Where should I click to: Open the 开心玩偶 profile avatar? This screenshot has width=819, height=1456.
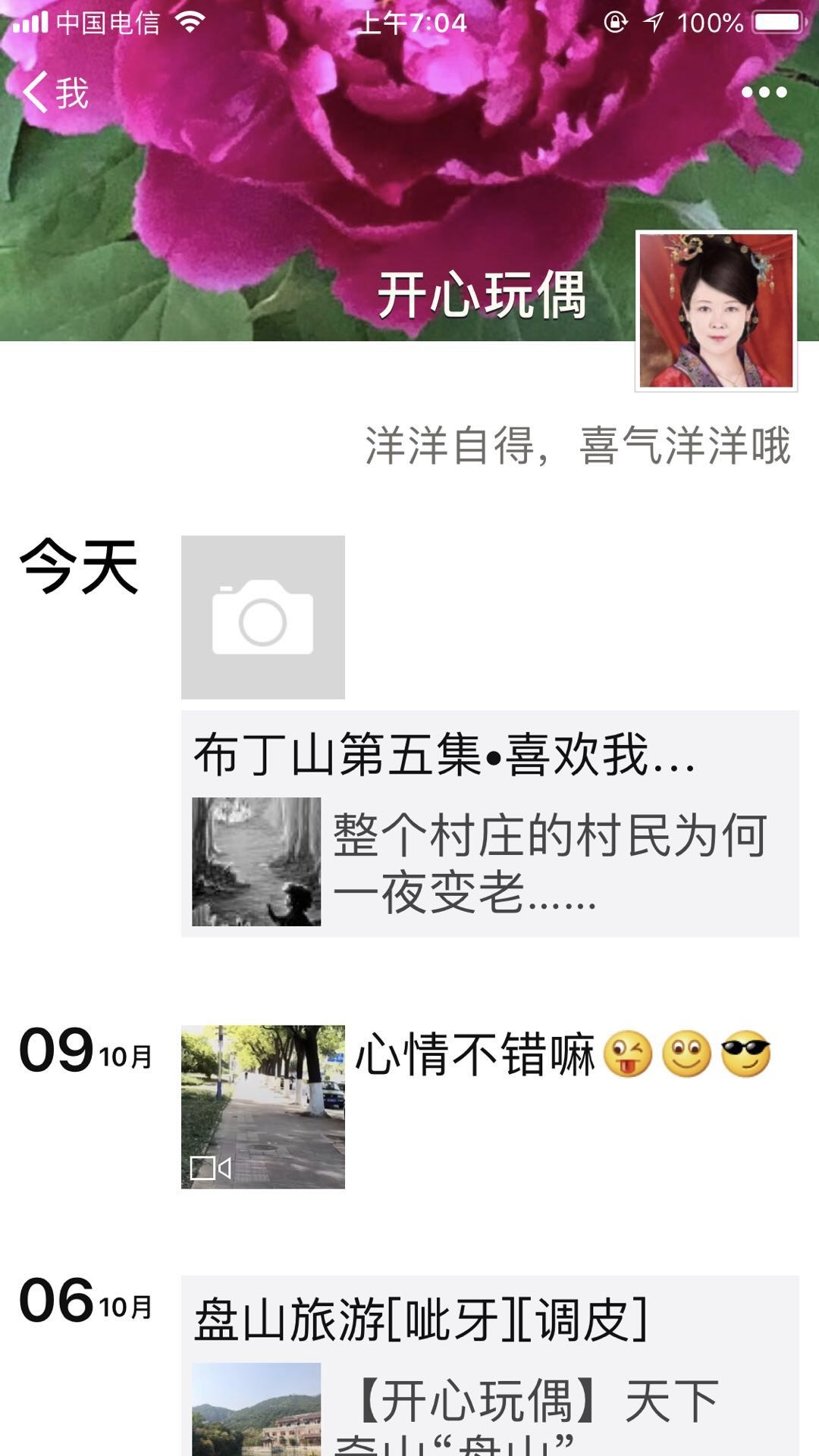716,311
